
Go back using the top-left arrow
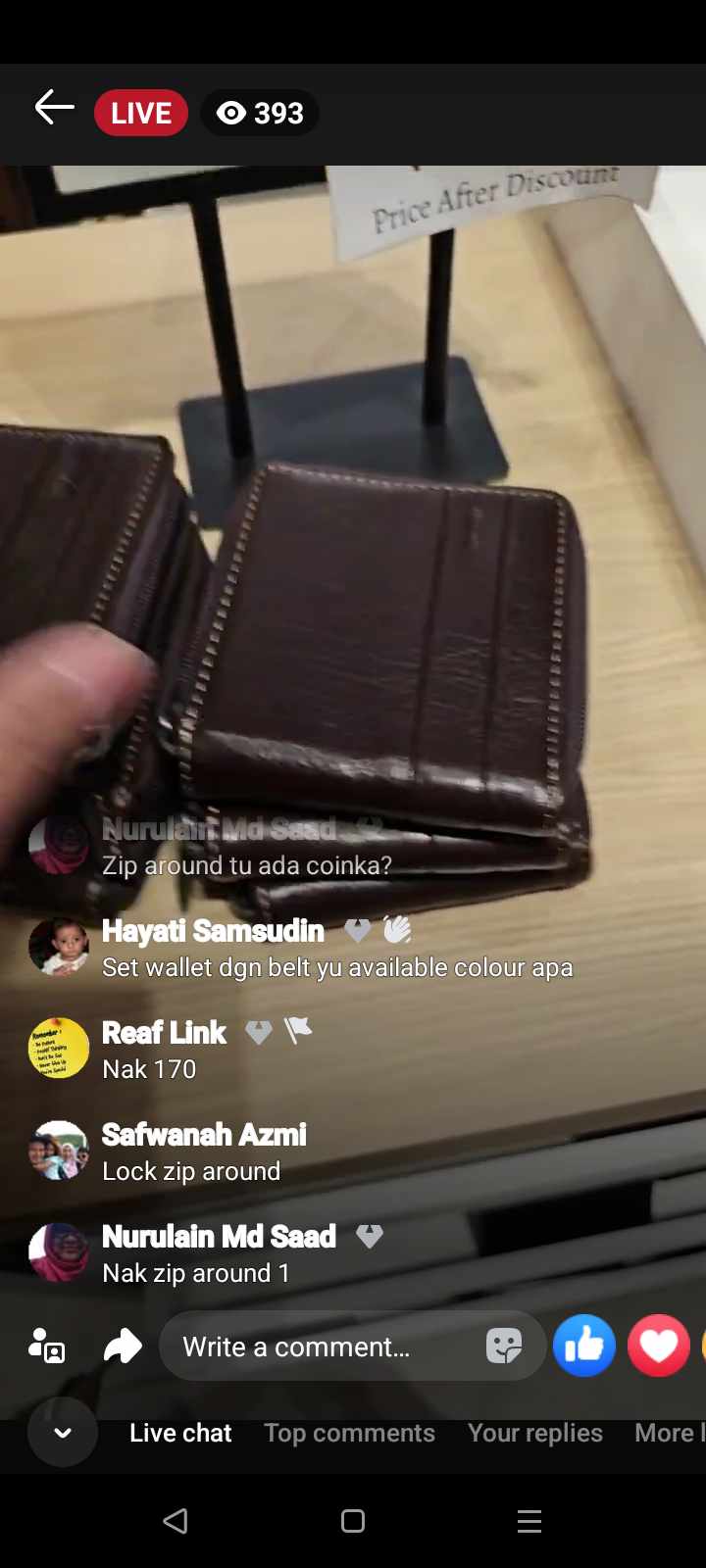[x=54, y=108]
